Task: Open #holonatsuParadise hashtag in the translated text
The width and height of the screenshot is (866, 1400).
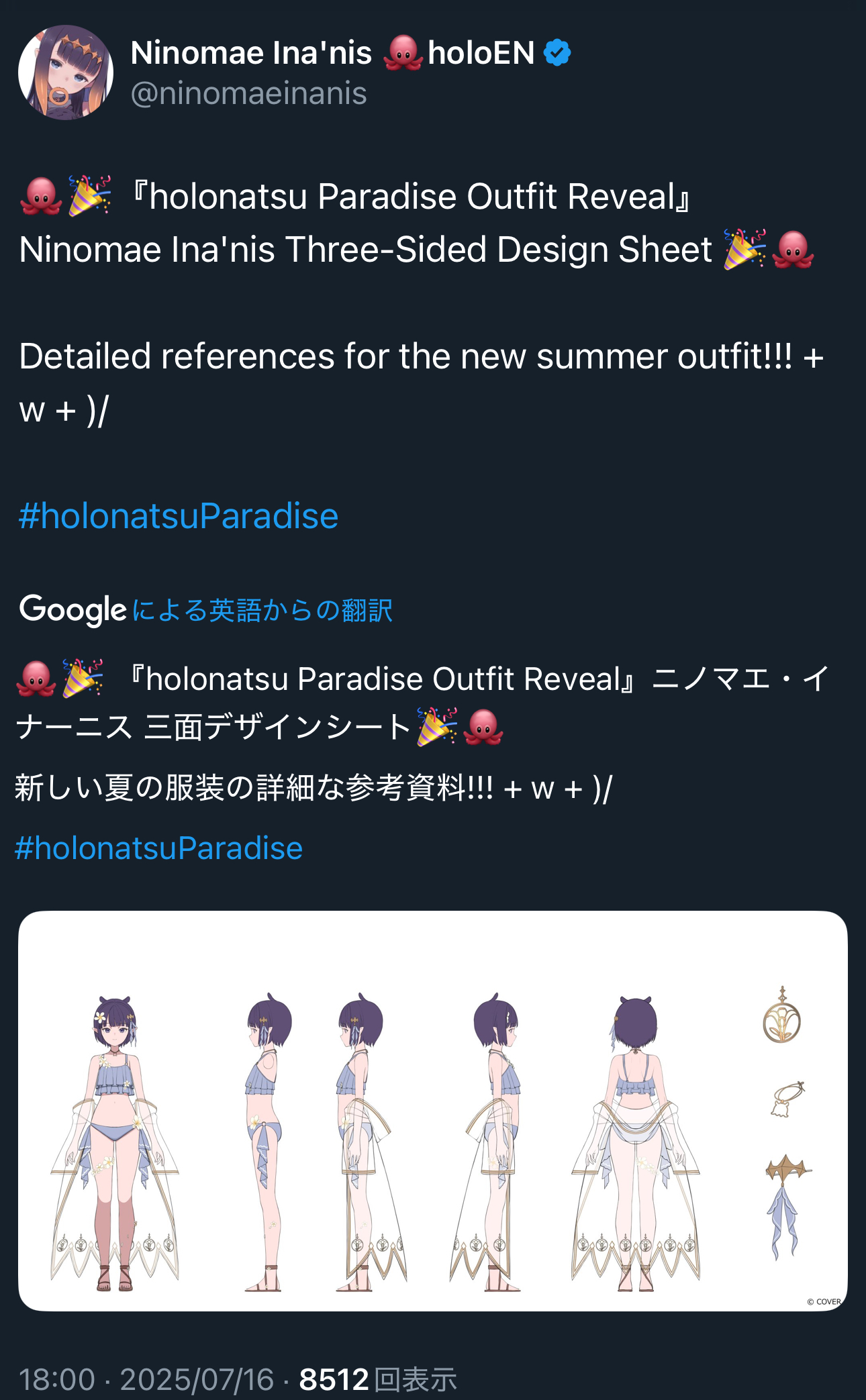Action: point(159,848)
